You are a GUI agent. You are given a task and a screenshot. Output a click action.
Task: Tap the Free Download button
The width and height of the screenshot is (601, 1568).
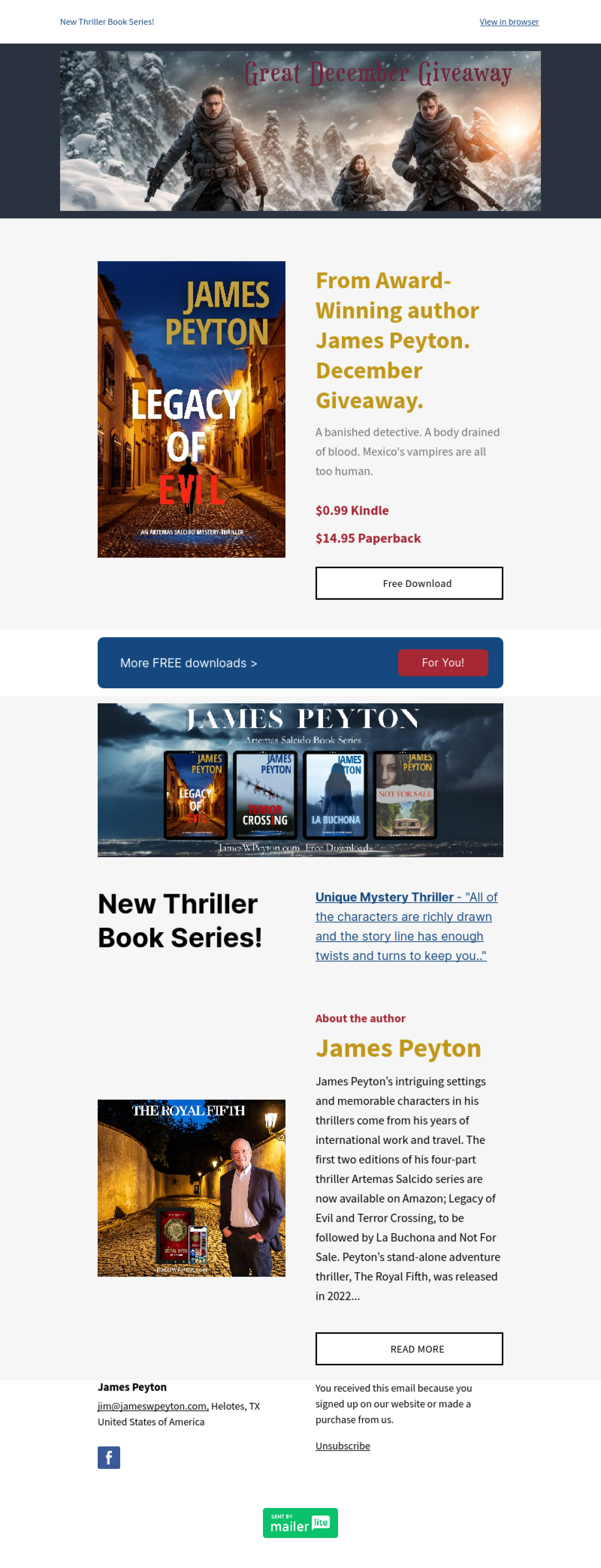408,583
